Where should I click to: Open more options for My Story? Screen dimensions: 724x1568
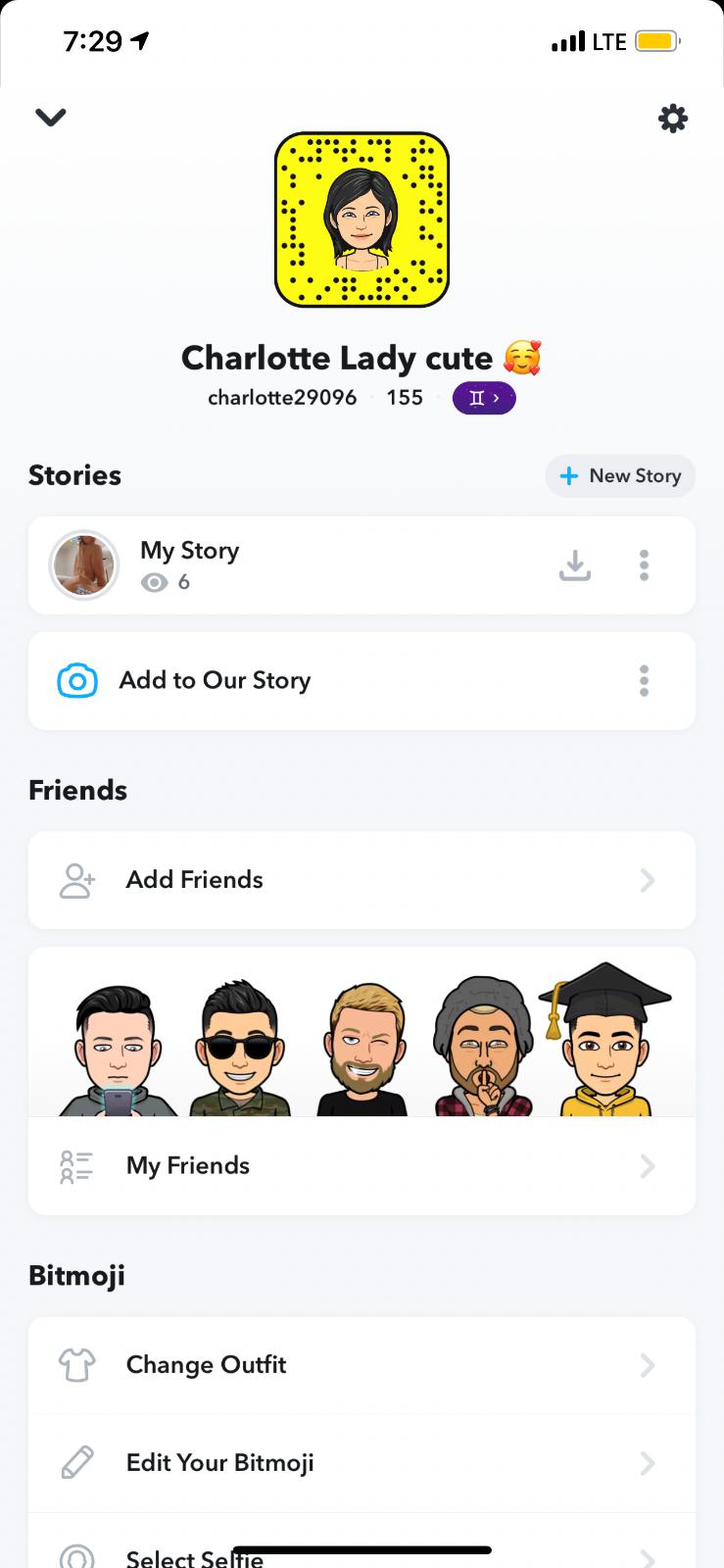pos(644,564)
